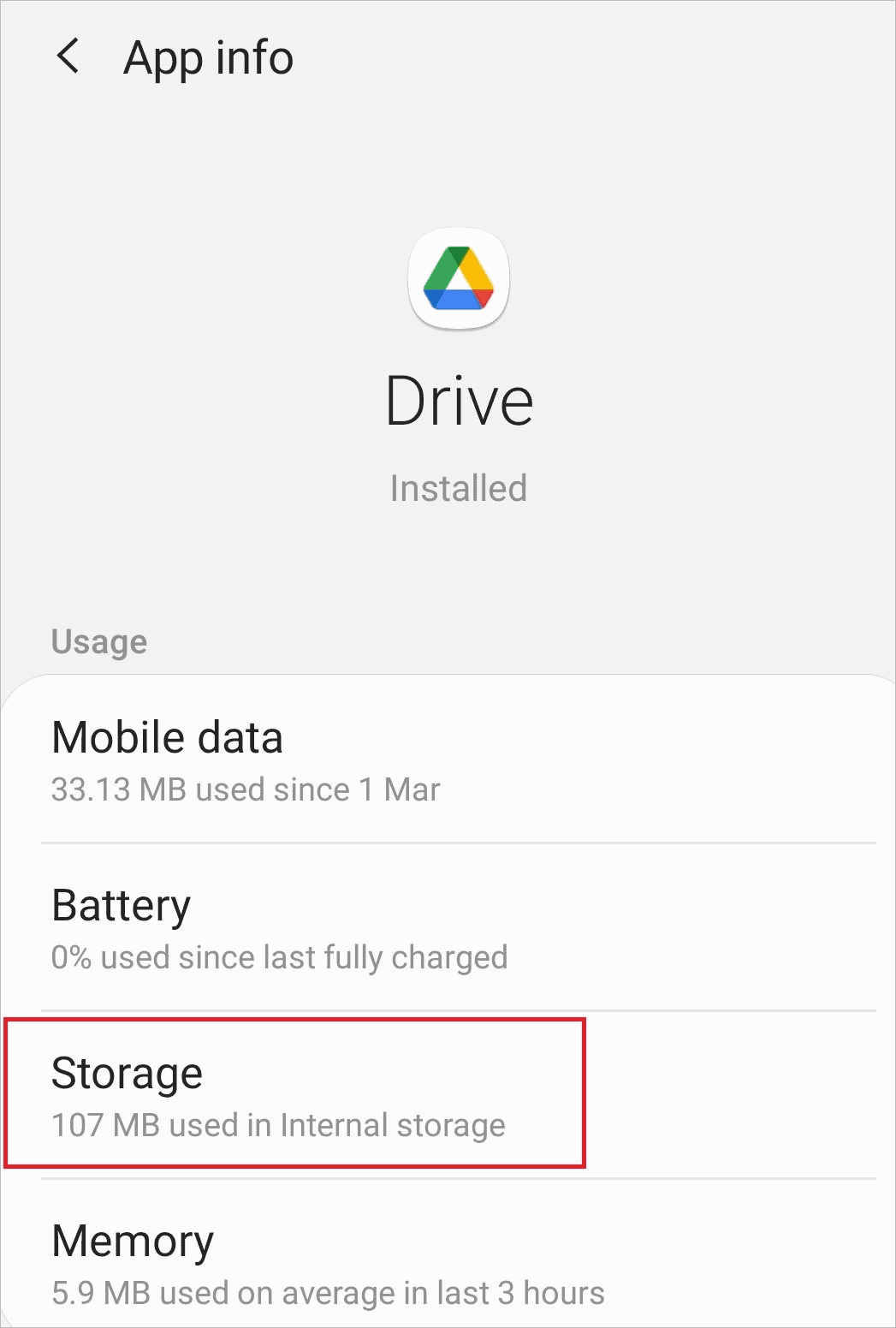This screenshot has height=1328, width=896.
Task: Go back from App info
Action: click(68, 57)
